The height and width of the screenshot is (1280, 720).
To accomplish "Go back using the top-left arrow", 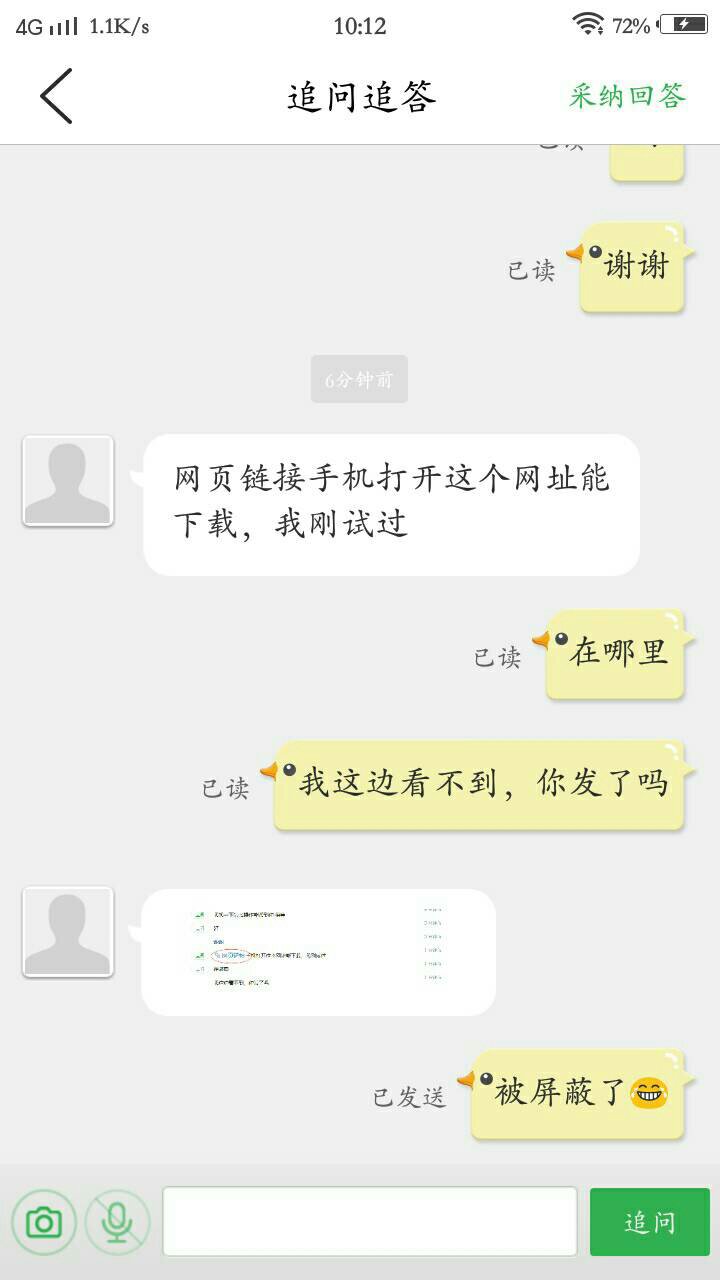I will pyautogui.click(x=56, y=96).
